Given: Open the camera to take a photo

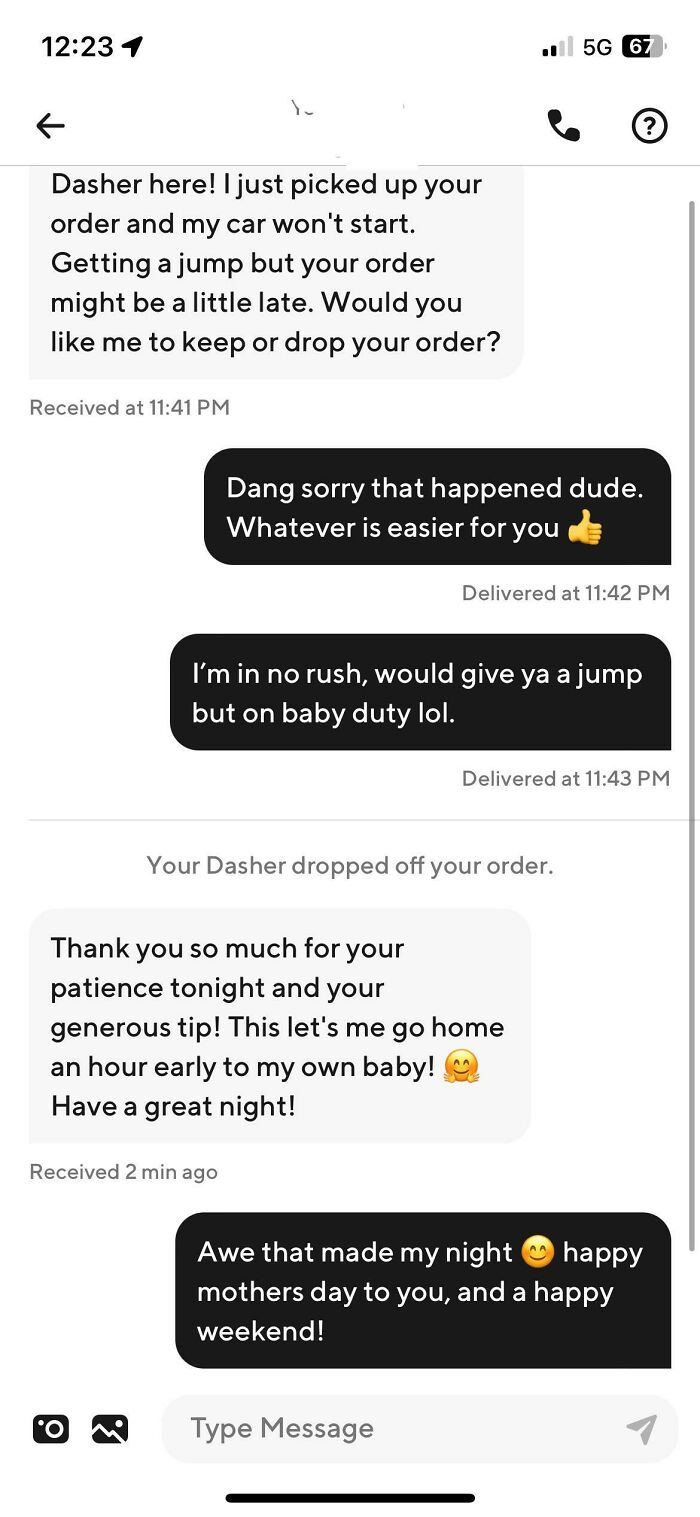Looking at the screenshot, I should coord(50,1429).
